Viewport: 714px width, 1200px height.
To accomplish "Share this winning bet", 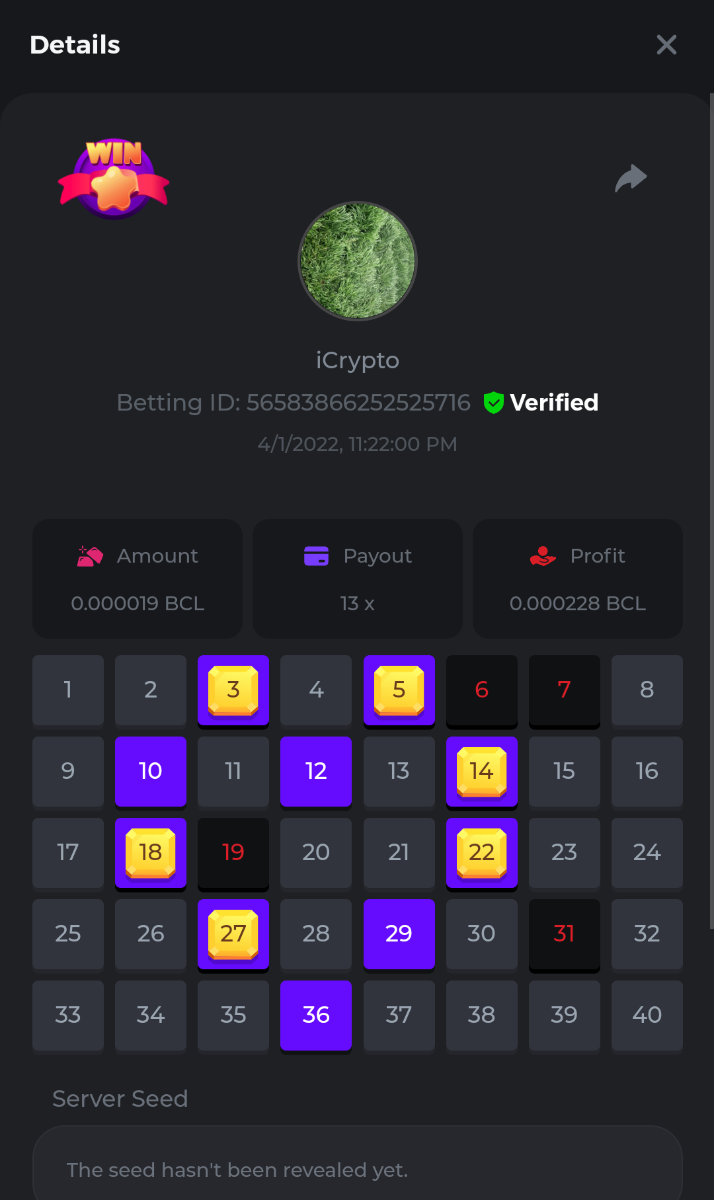I will 630,179.
